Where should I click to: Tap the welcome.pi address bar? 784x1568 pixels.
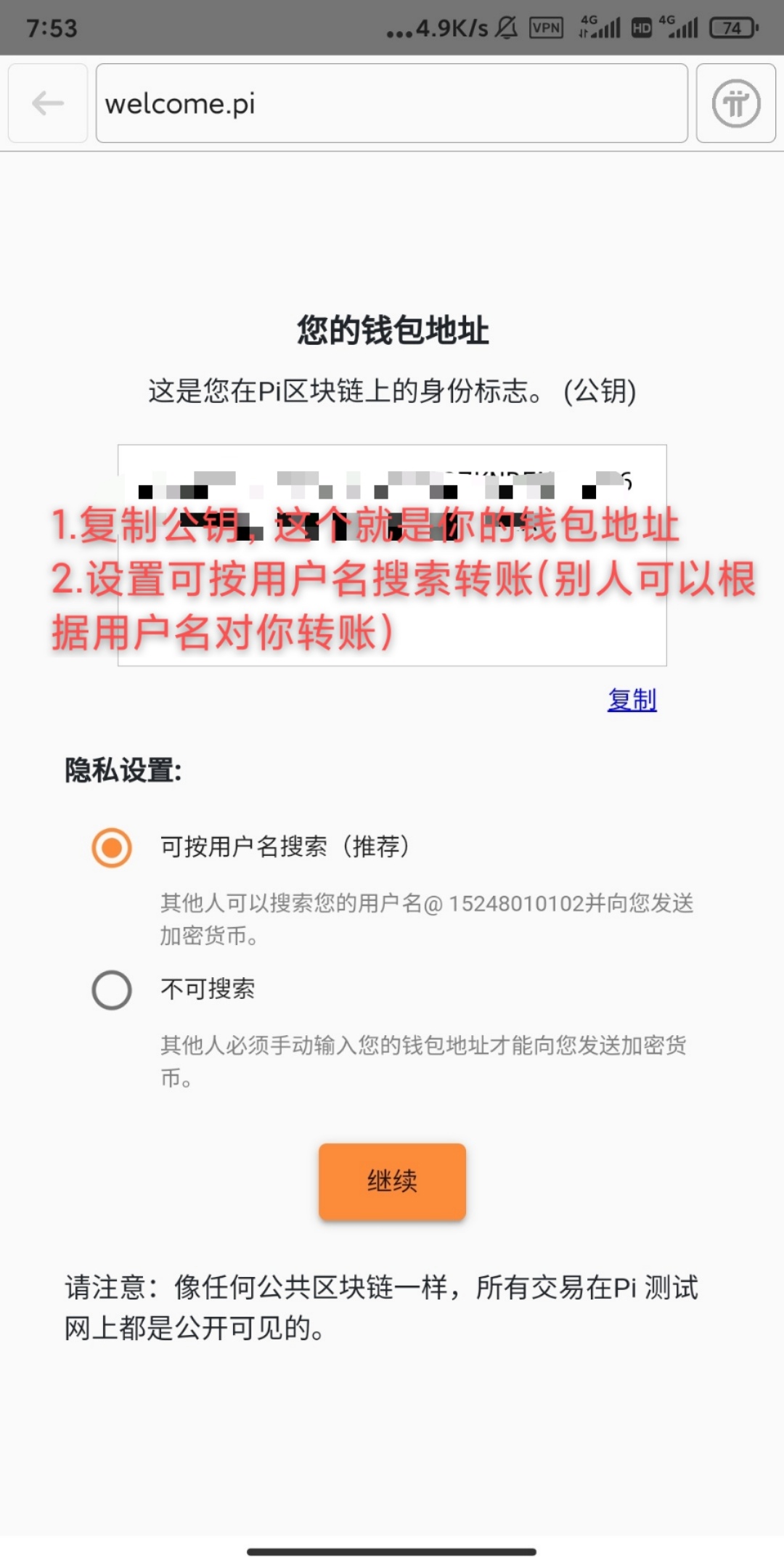coord(392,103)
